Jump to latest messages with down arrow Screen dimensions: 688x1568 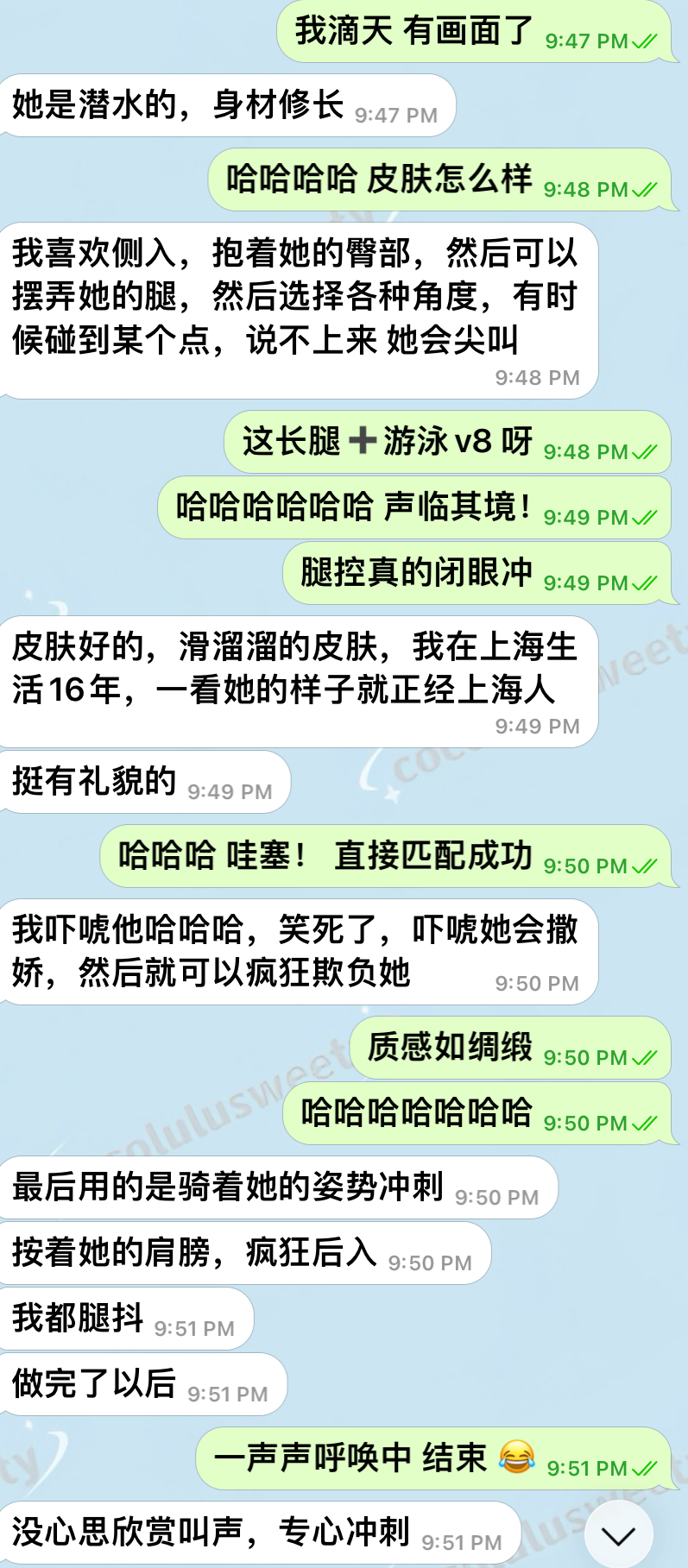coord(618,1534)
